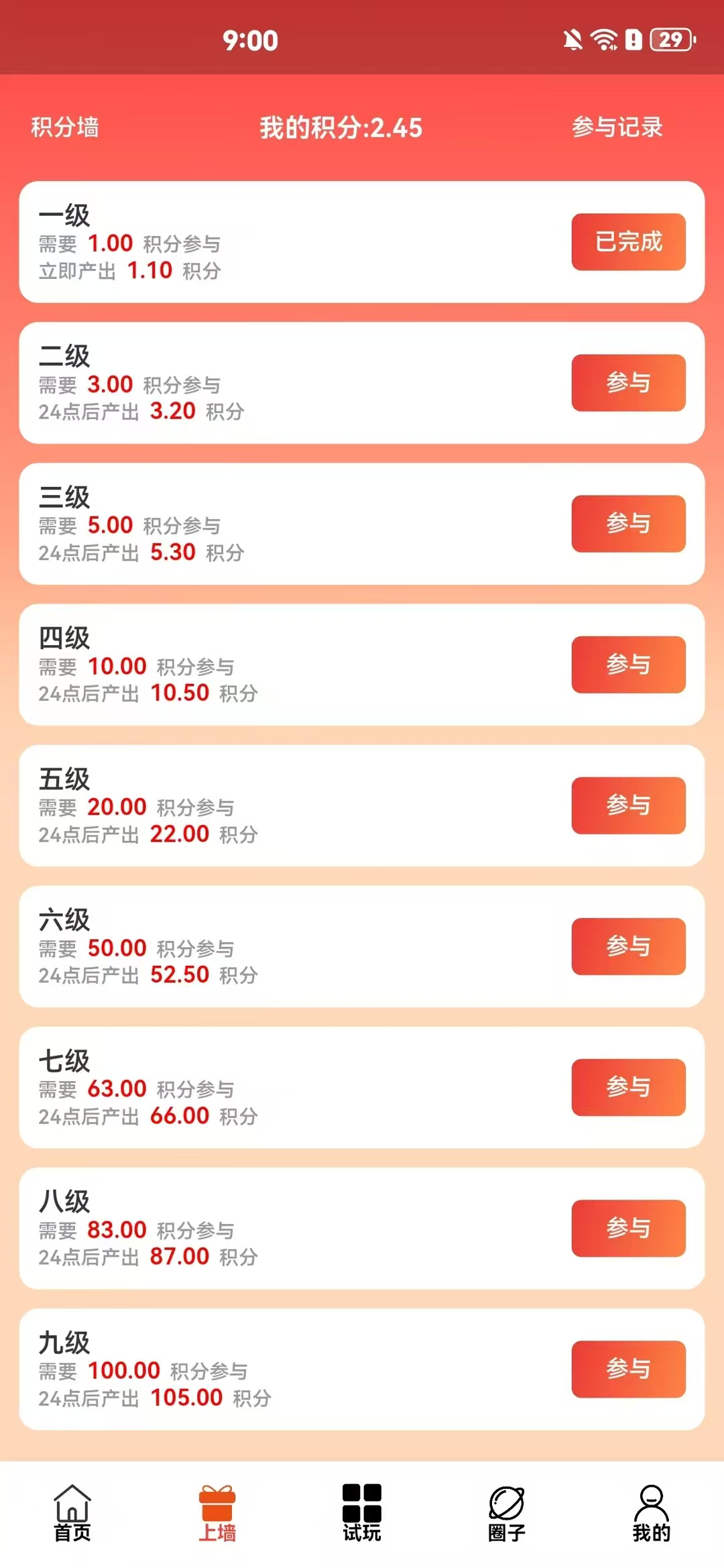Screen dimensions: 724x1568
Task: Tap 参与 on the 六级 card
Action: point(628,946)
